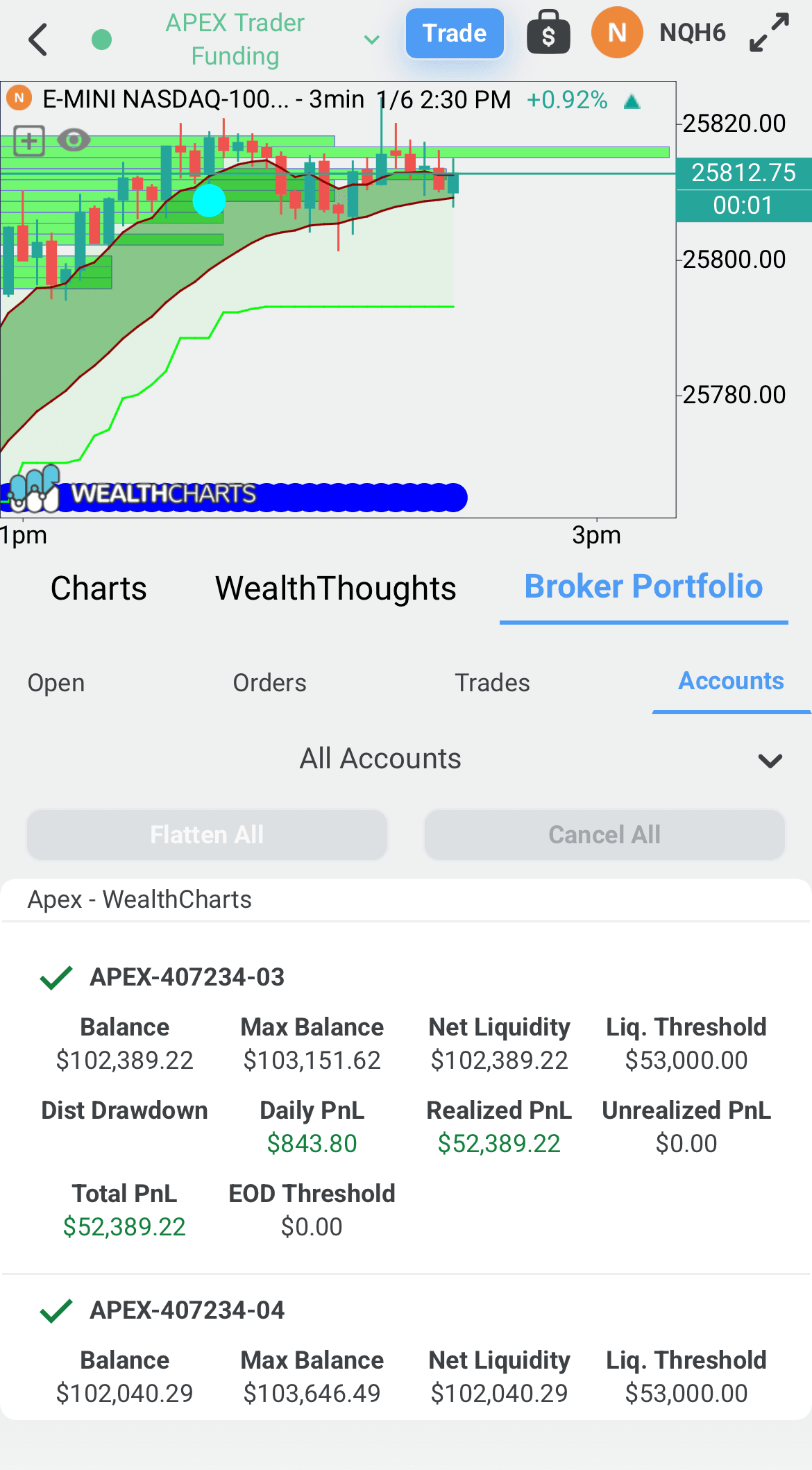Image resolution: width=812 pixels, height=1470 pixels.
Task: Select the Accounts tab
Action: tap(731, 682)
